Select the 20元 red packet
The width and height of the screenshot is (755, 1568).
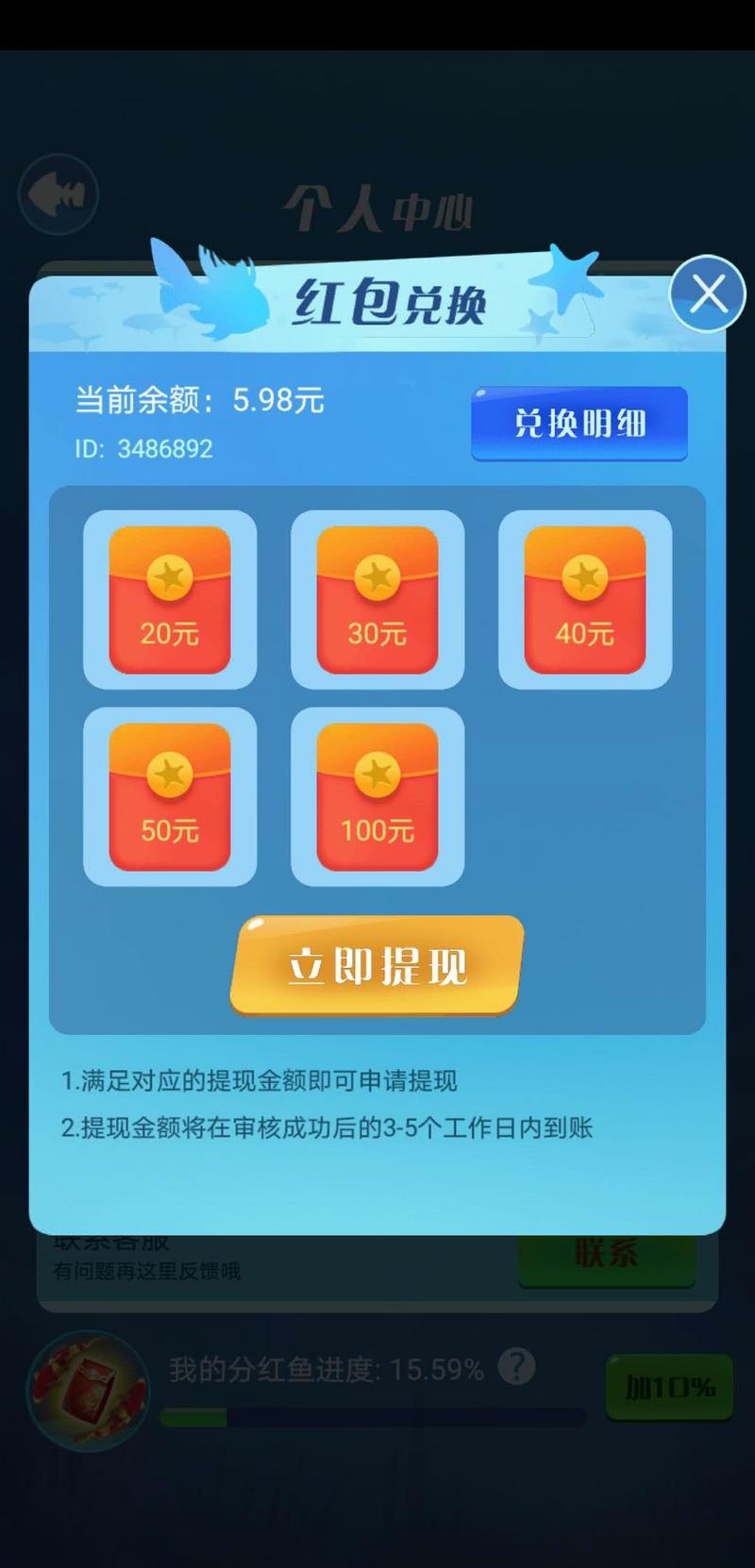pyautogui.click(x=170, y=600)
